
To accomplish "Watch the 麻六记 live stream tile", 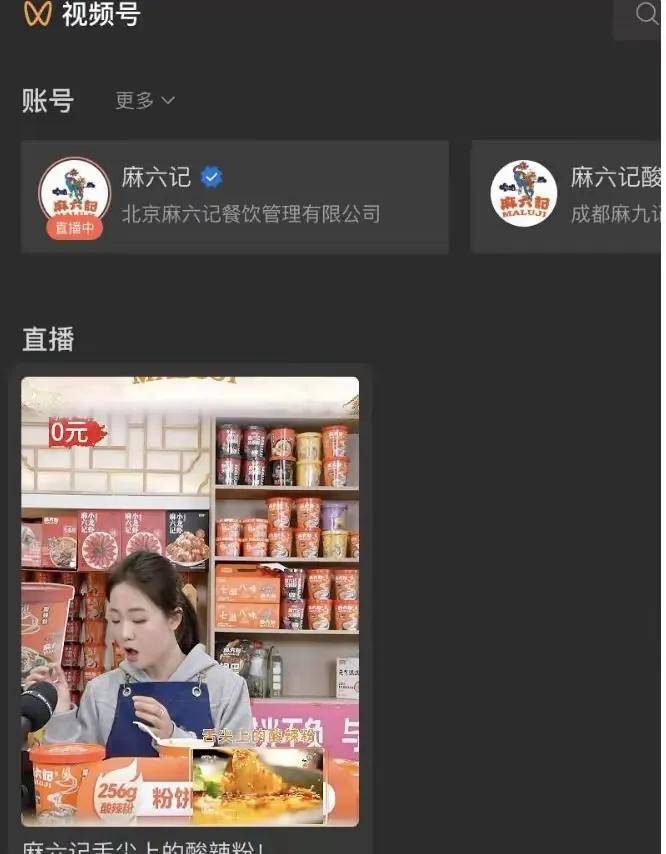I will (190, 600).
